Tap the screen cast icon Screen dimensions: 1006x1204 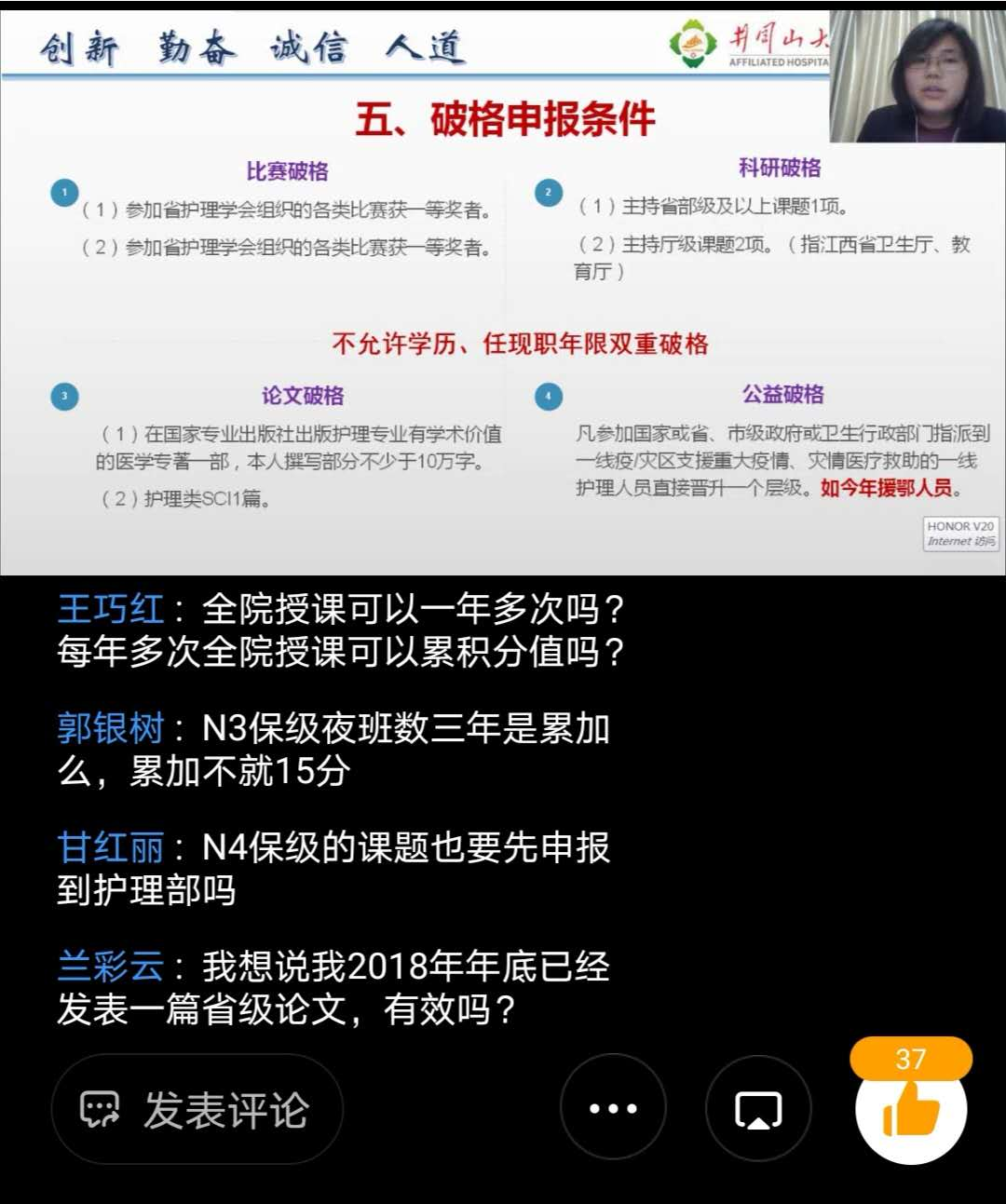pyautogui.click(x=758, y=1109)
